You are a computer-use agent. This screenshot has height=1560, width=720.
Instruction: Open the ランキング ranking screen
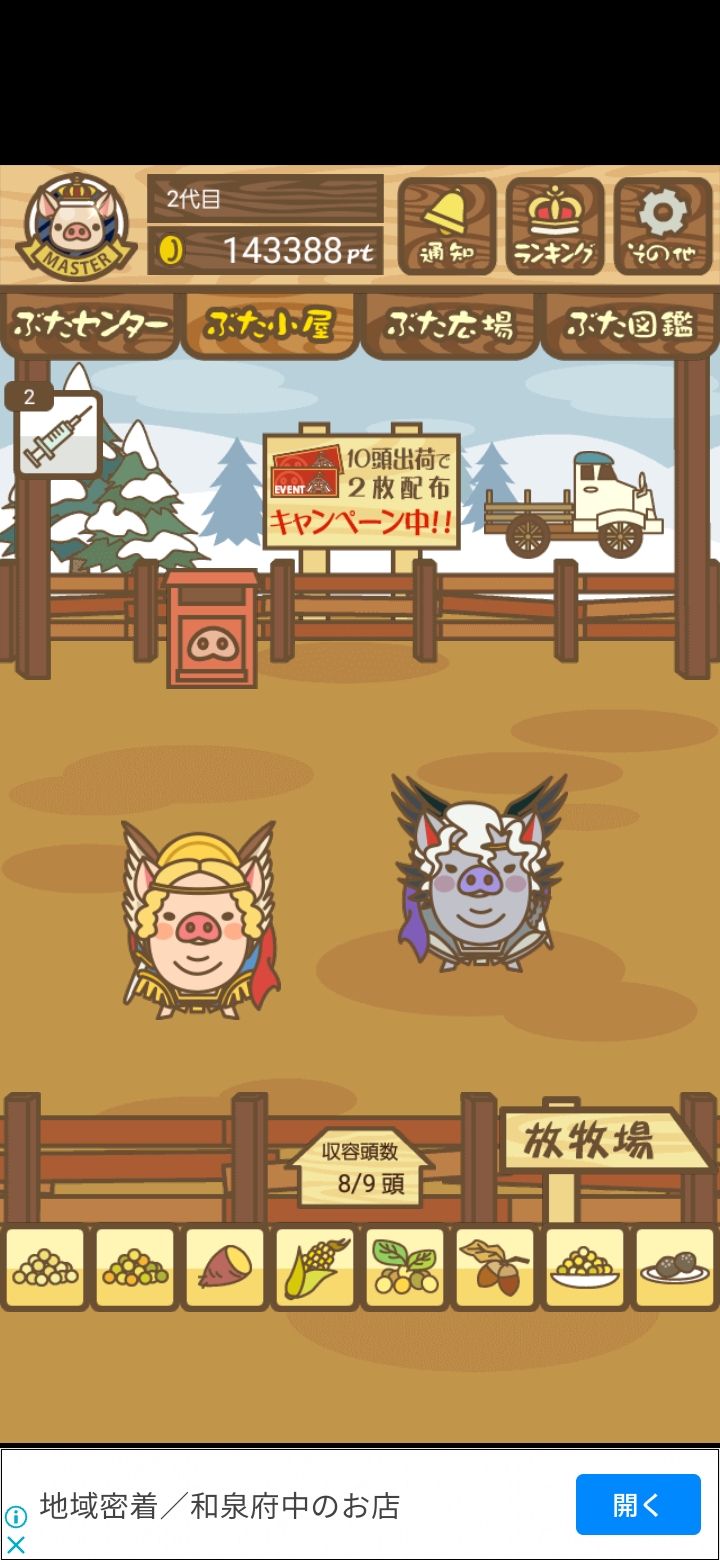[555, 226]
